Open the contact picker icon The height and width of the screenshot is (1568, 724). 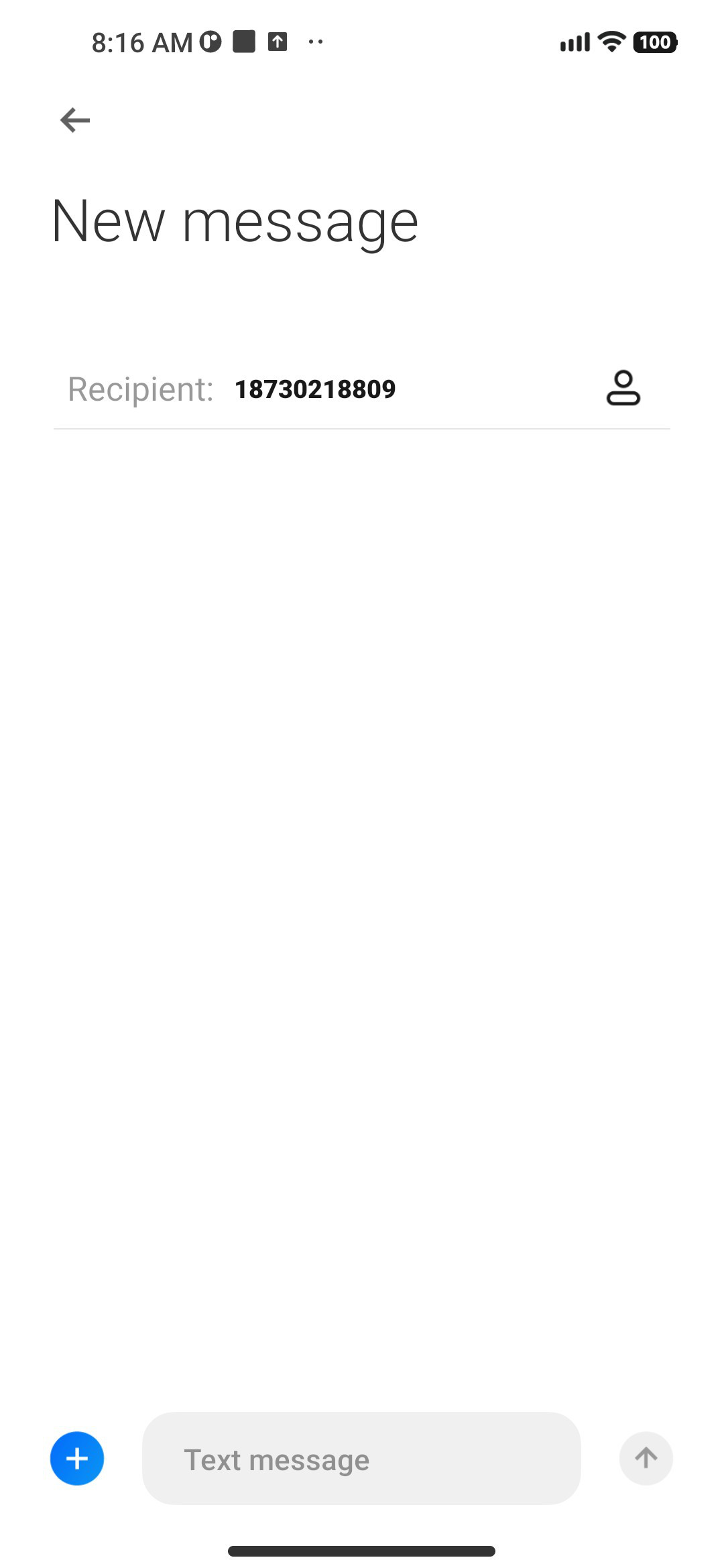(623, 388)
